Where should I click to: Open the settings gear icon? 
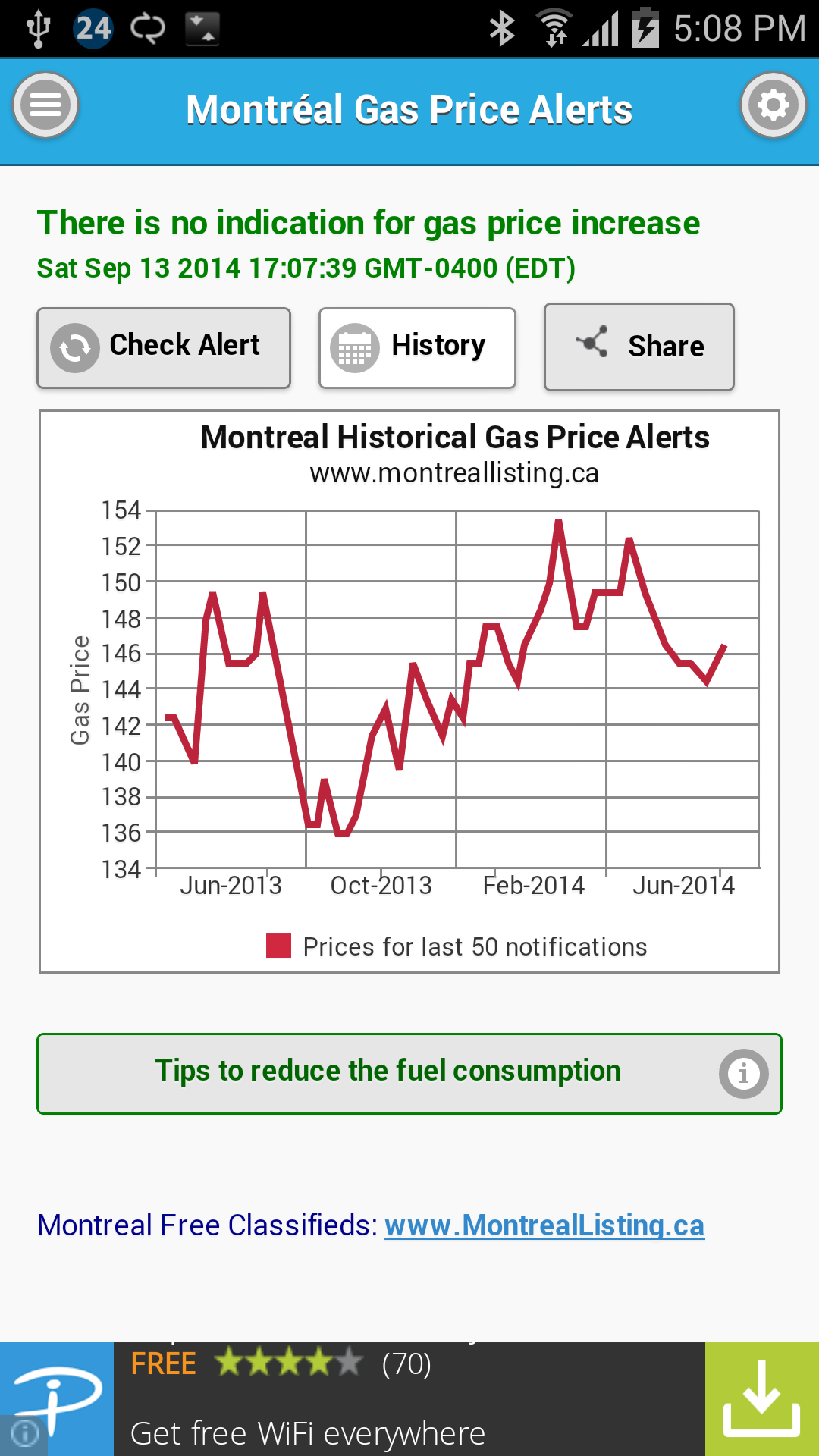click(x=773, y=106)
